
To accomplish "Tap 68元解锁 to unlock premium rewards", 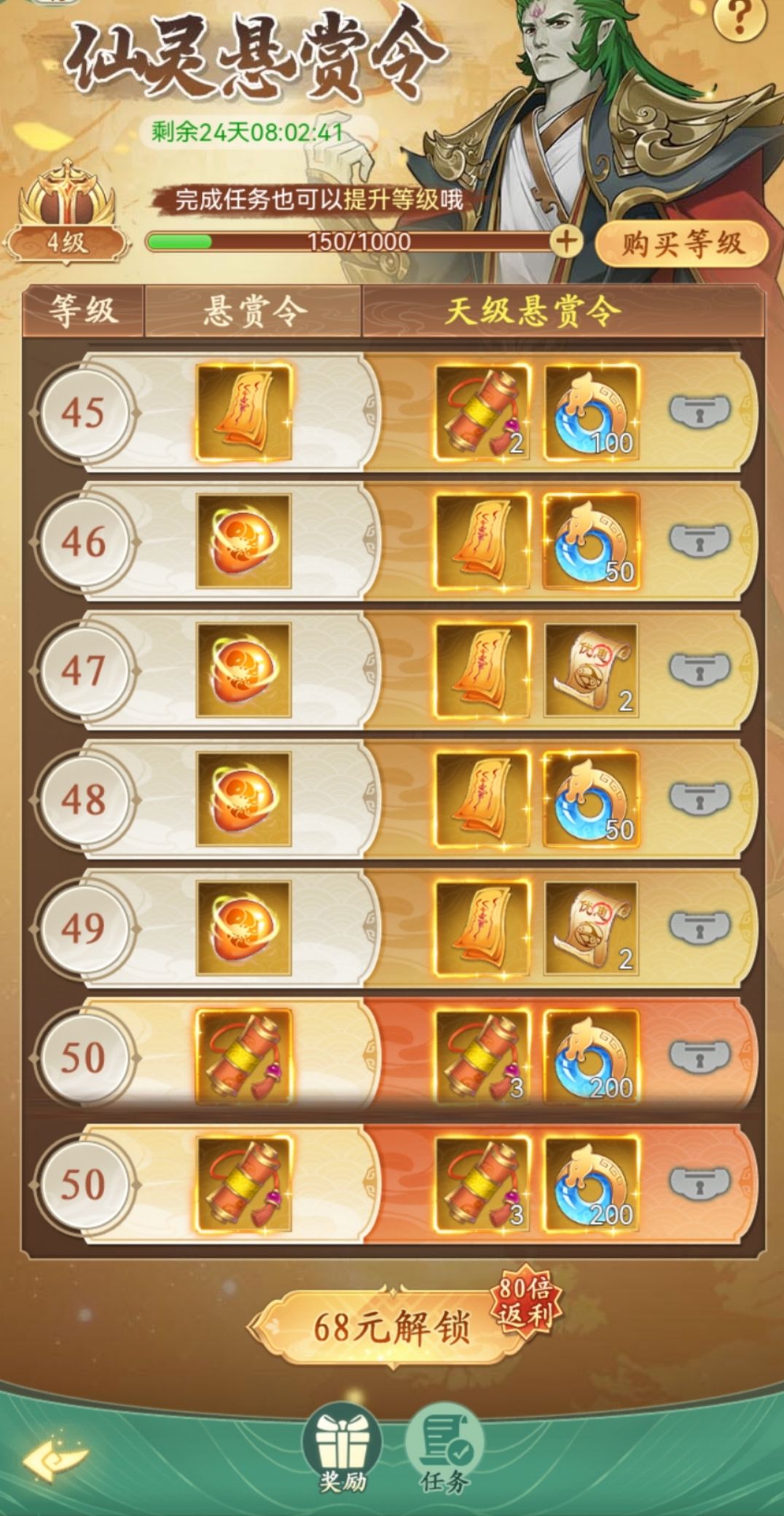I will pyautogui.click(x=392, y=1327).
